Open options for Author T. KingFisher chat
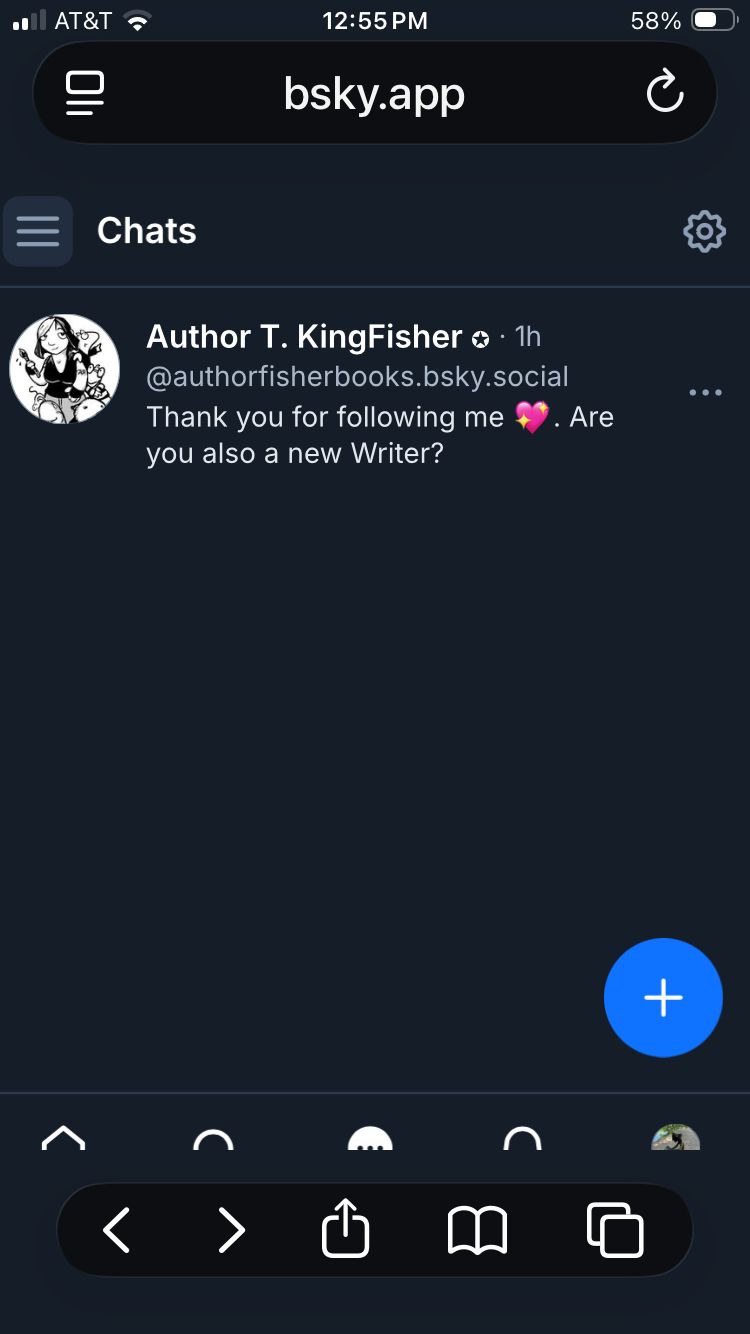 pyautogui.click(x=705, y=393)
